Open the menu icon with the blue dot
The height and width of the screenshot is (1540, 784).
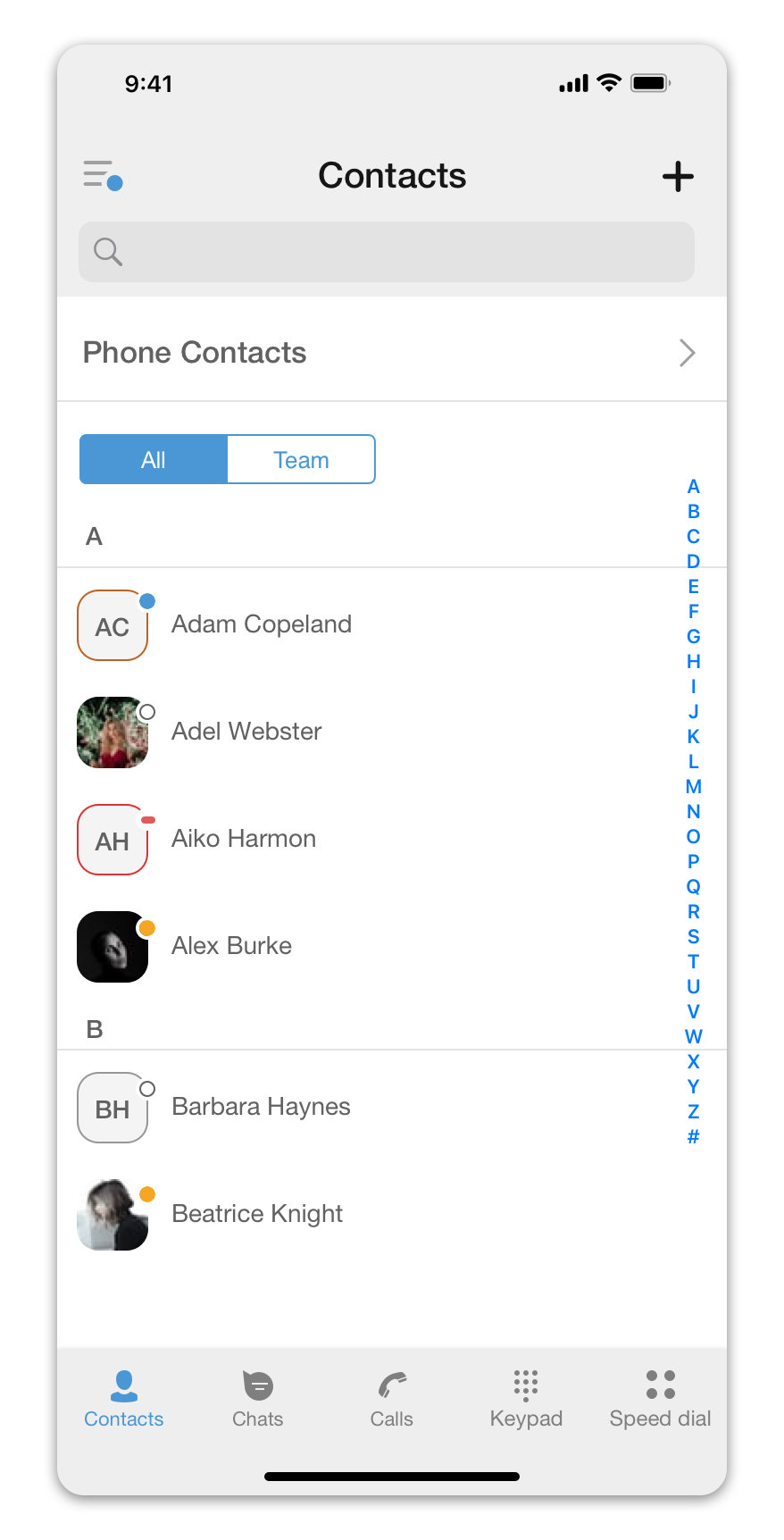coord(102,175)
